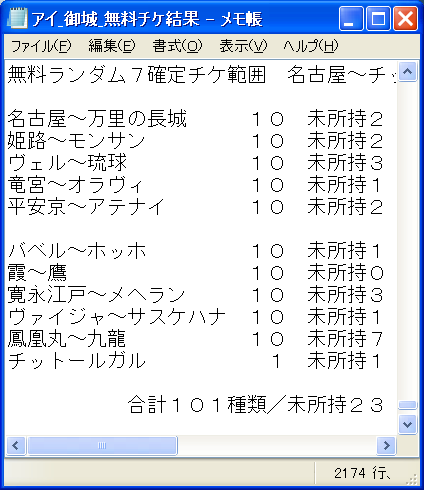Viewport: 424px width, 490px height.
Task: Click the horizontal scrollbar right arrow
Action: click(x=386, y=445)
